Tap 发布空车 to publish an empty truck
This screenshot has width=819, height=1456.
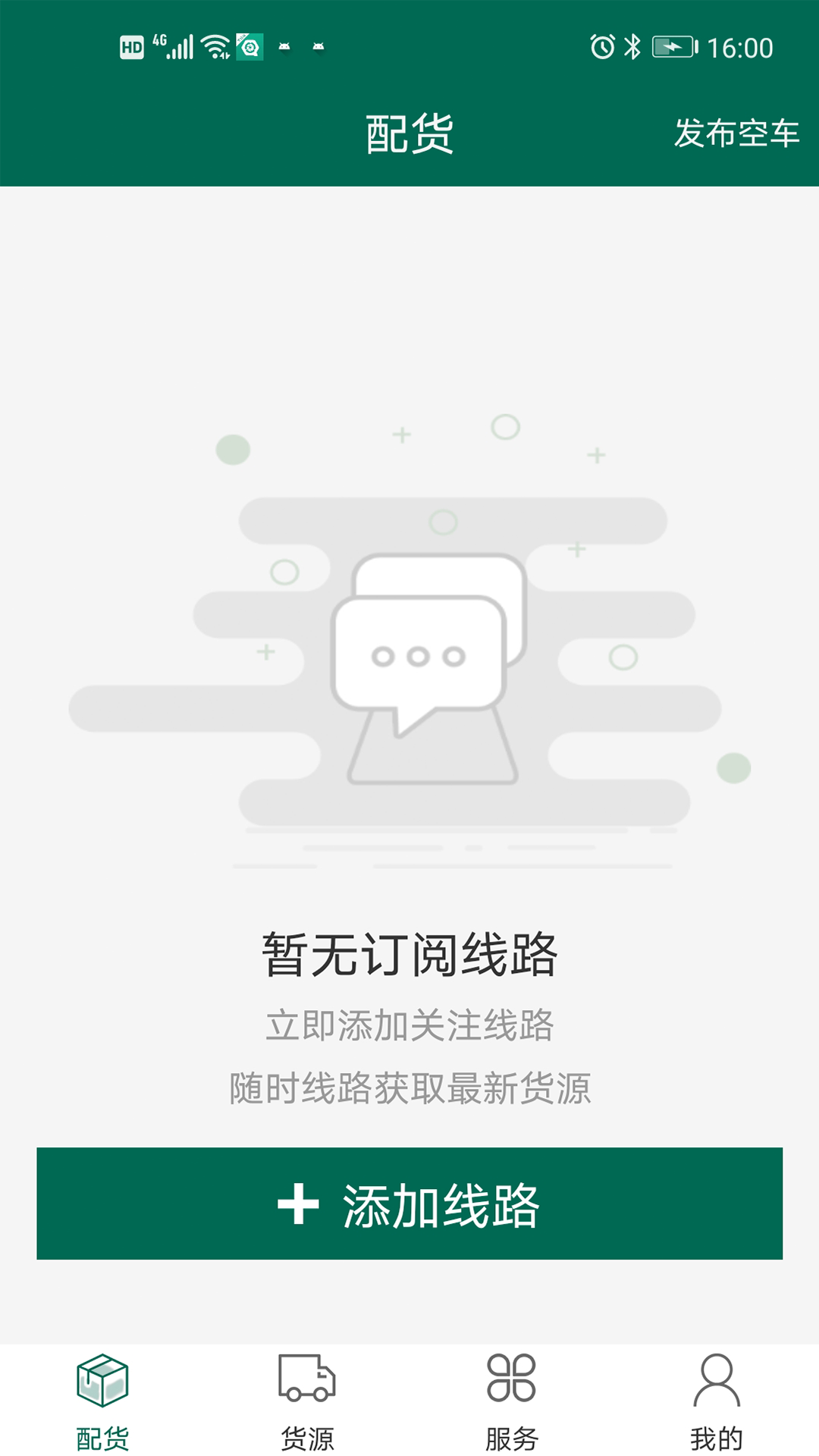[x=736, y=133]
